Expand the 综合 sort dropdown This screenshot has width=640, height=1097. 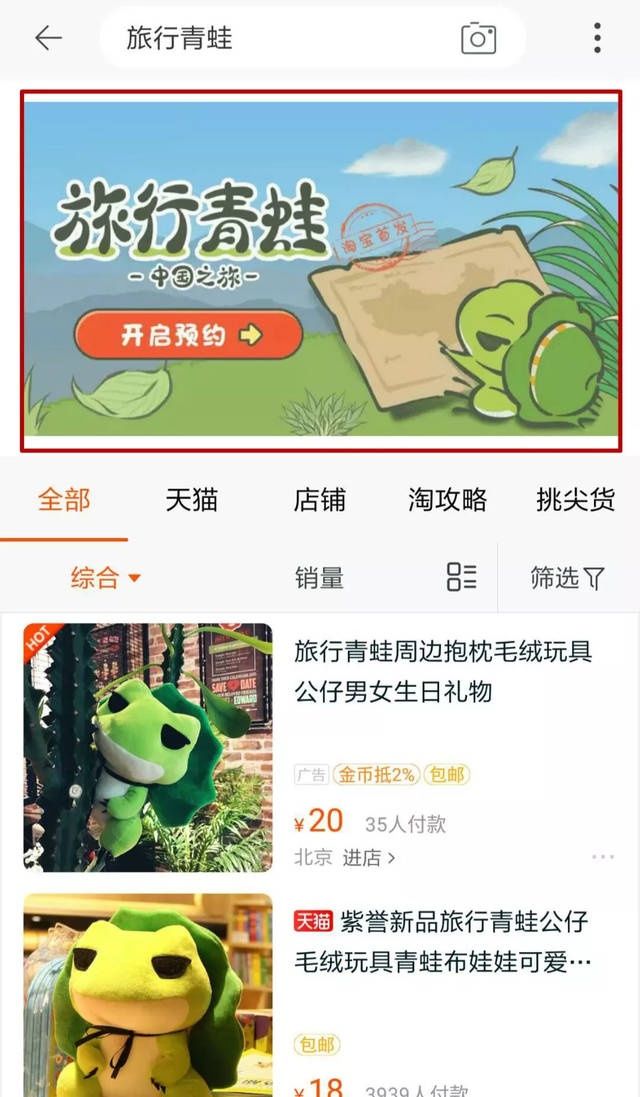pos(105,577)
